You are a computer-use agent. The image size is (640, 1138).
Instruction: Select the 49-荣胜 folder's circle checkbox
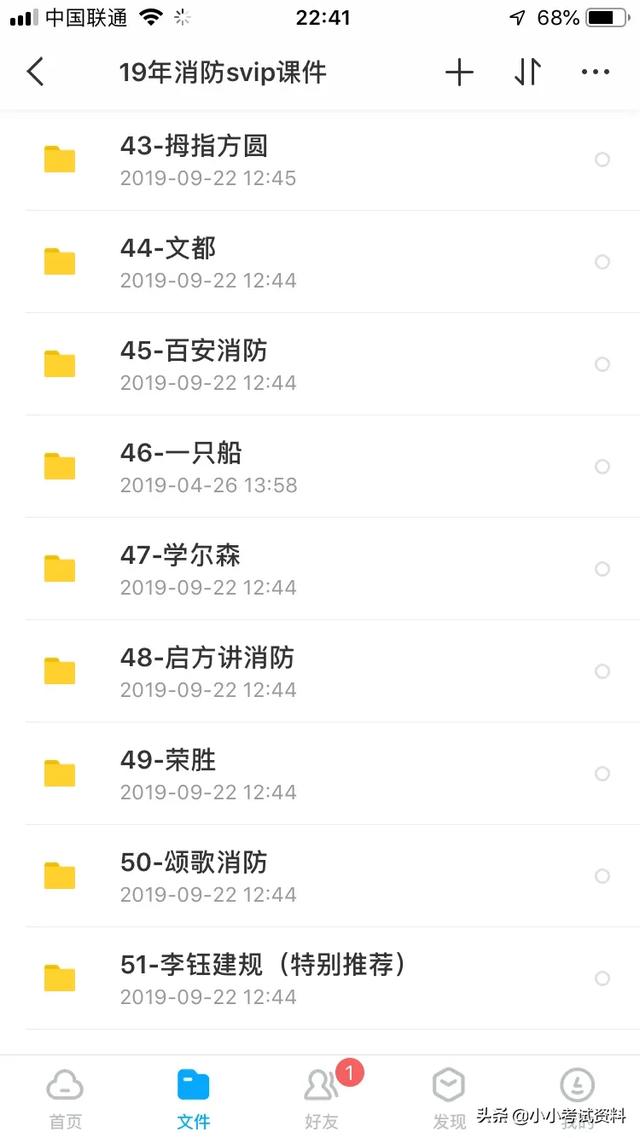[602, 773]
